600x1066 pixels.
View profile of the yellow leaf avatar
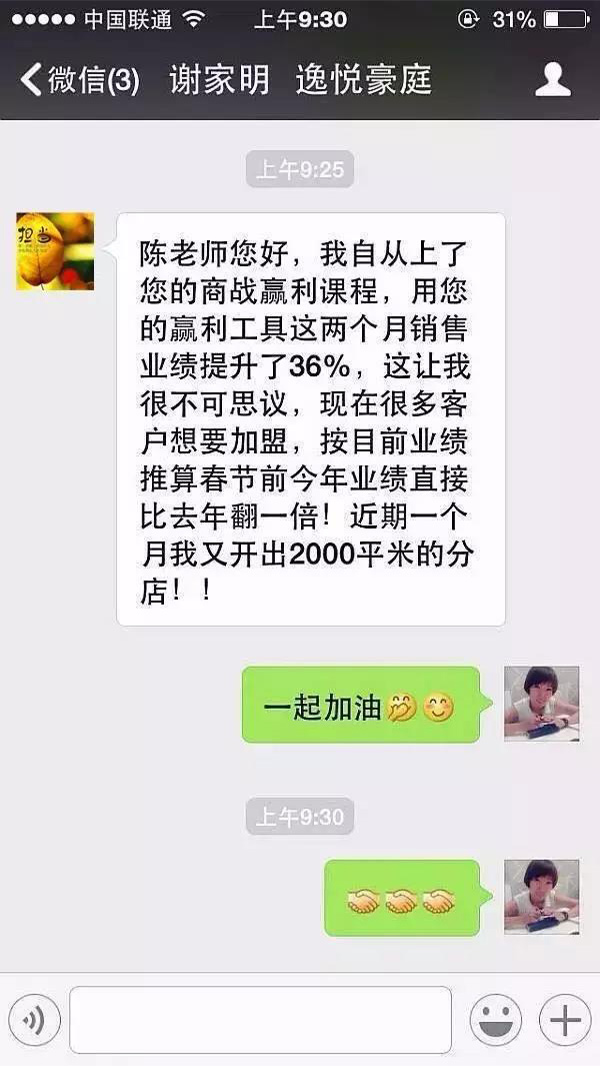tap(55, 251)
